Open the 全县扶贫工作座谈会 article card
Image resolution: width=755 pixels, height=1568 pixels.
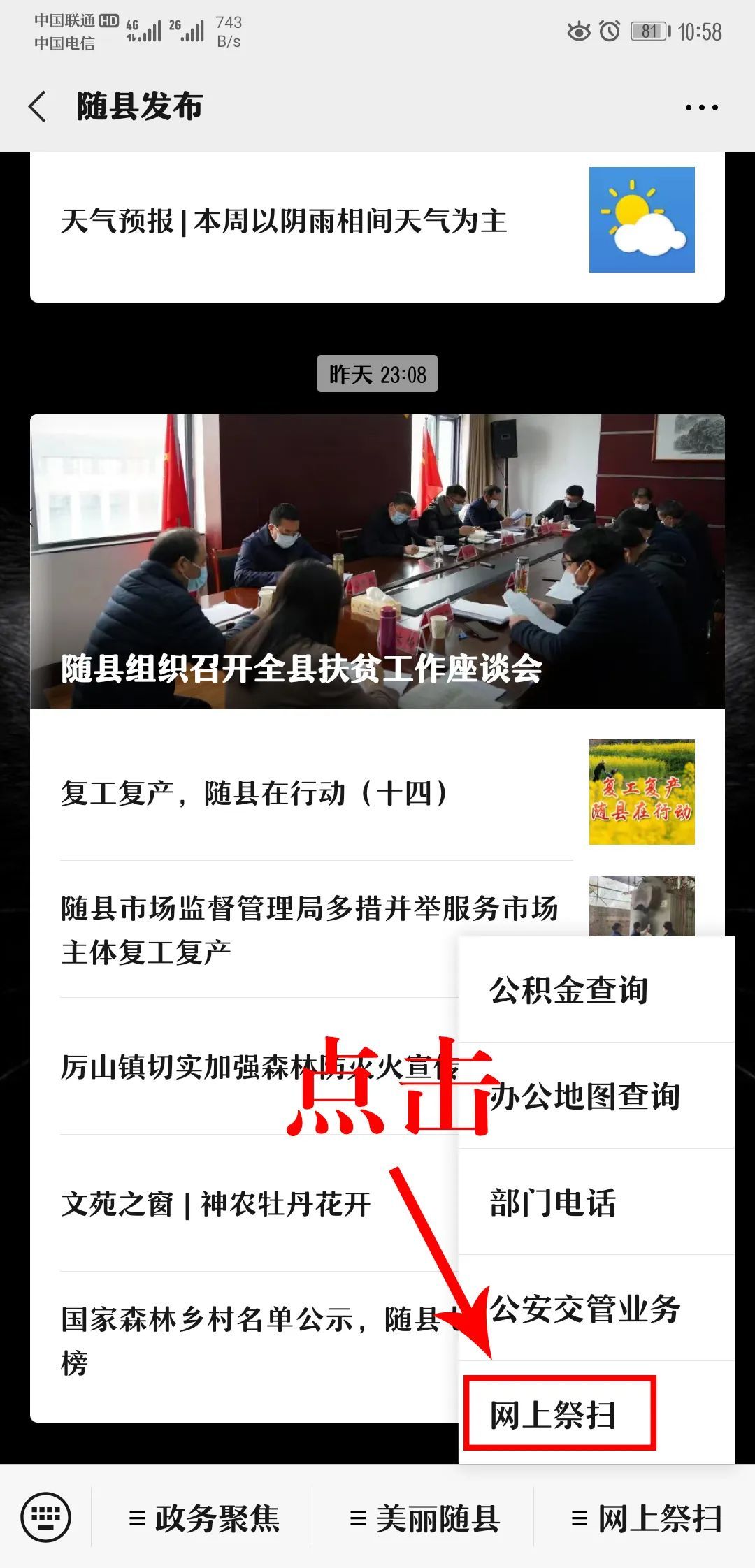pos(377,561)
